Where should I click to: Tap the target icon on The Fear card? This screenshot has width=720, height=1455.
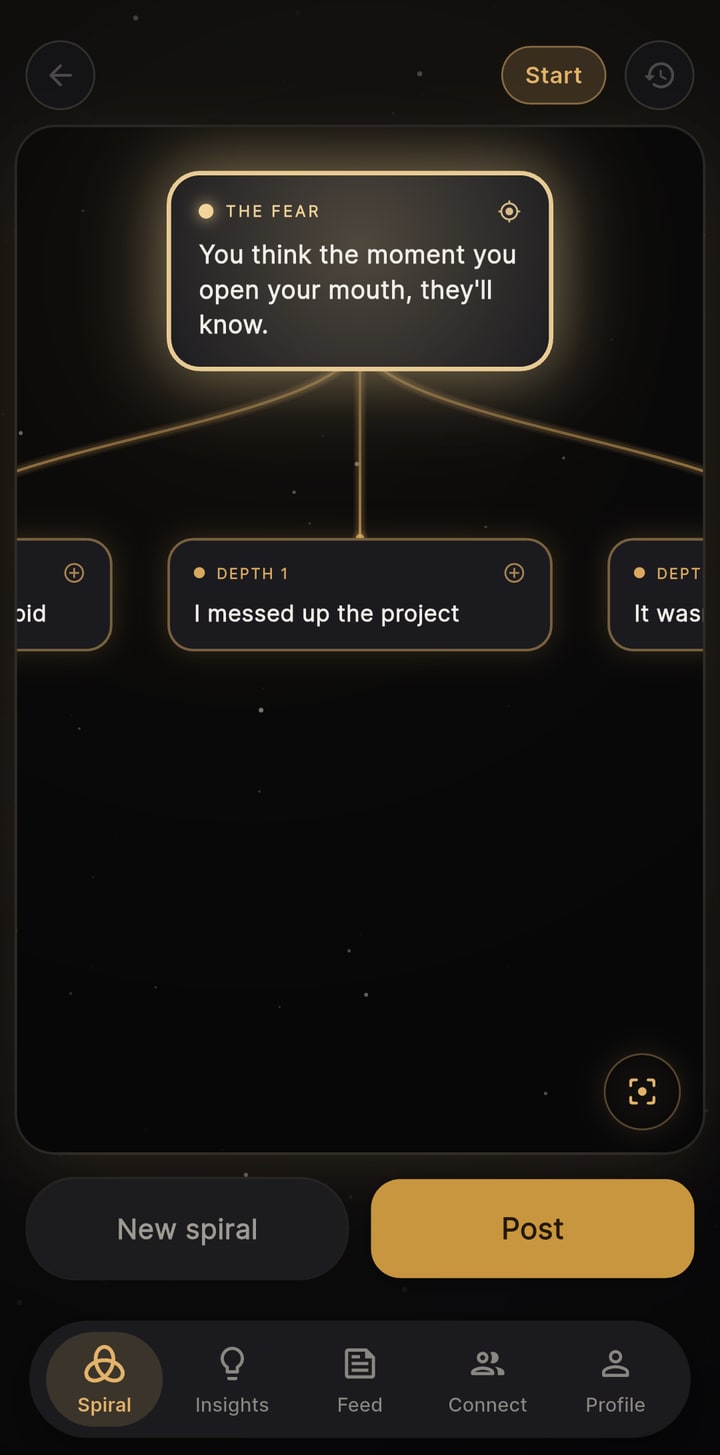tap(509, 211)
